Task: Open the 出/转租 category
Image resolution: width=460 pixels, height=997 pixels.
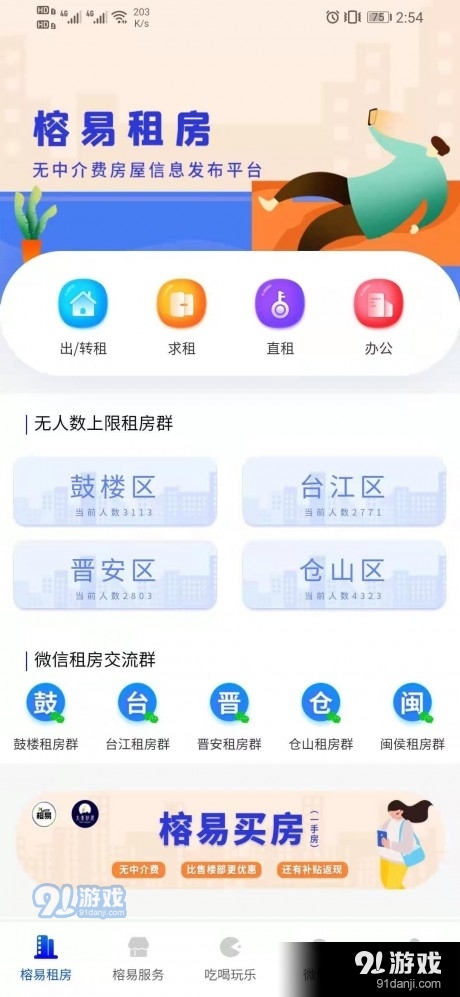Action: [x=83, y=316]
